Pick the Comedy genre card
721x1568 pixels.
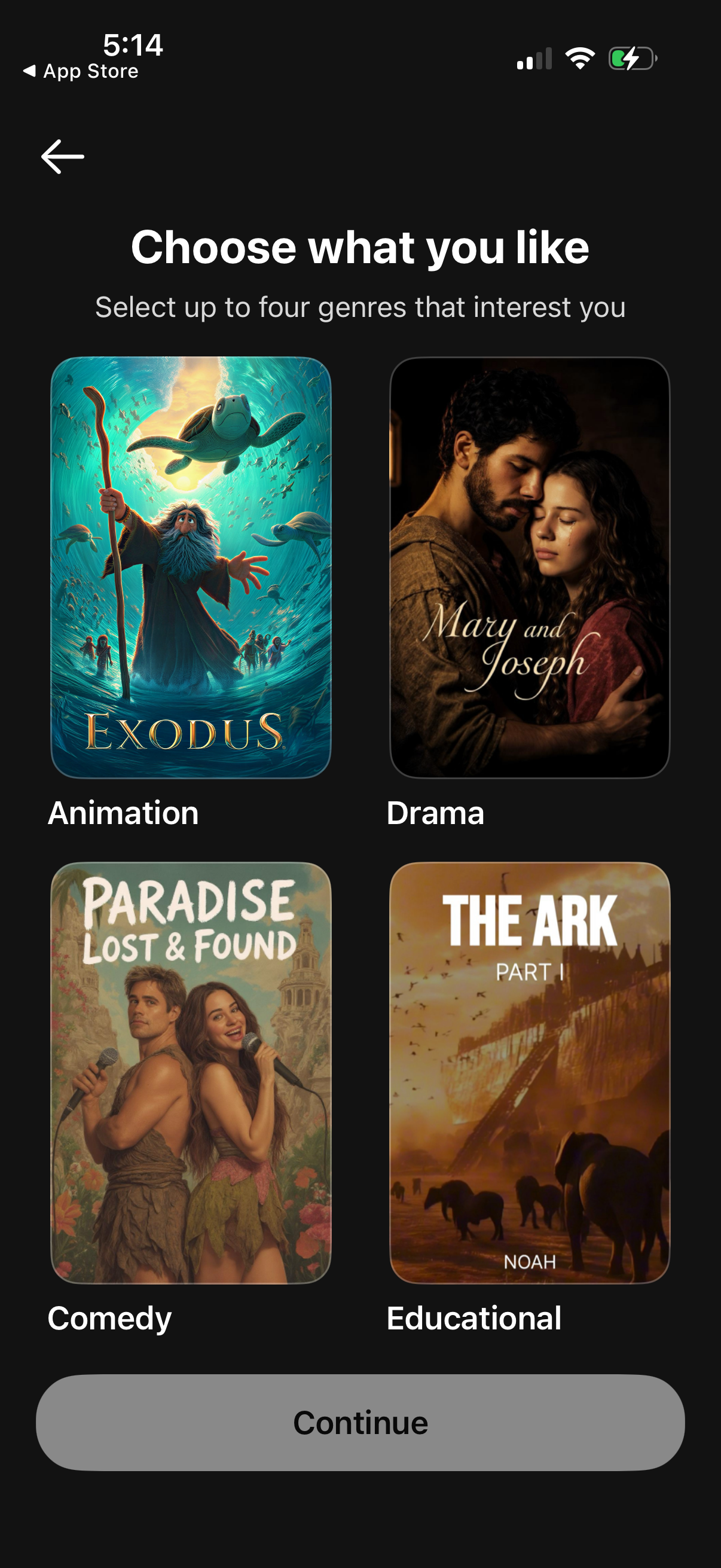[x=191, y=1072]
